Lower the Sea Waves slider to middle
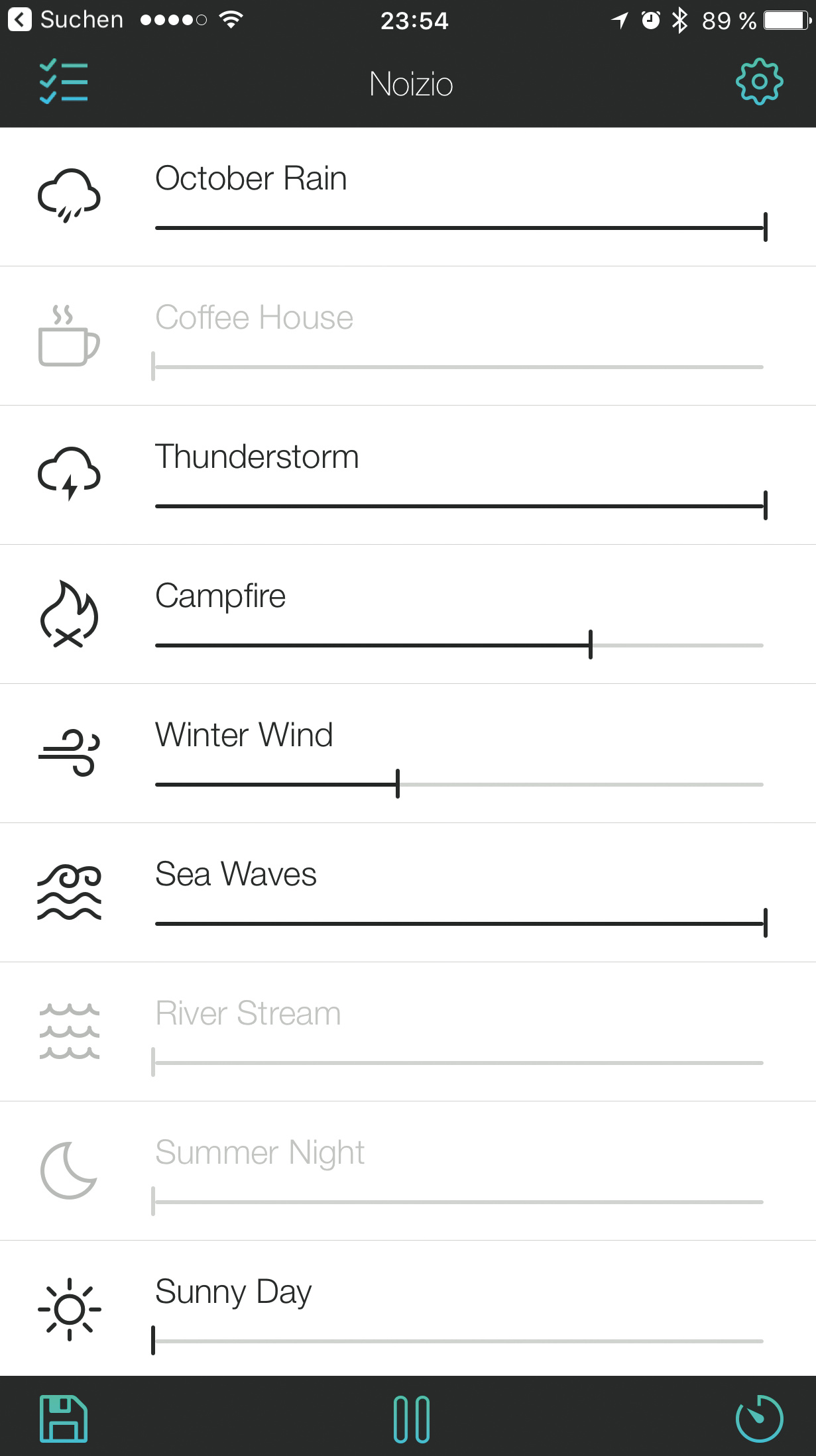The width and height of the screenshot is (816, 1456). (x=459, y=923)
